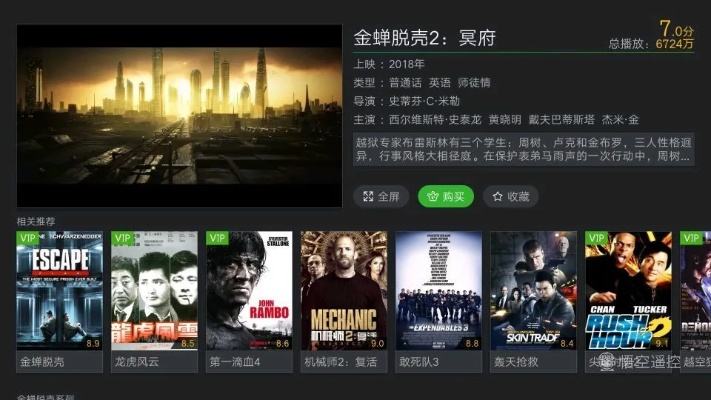The image size is (711, 400).
Task: Open the 敢死队3 movie card
Action: (x=438, y=299)
